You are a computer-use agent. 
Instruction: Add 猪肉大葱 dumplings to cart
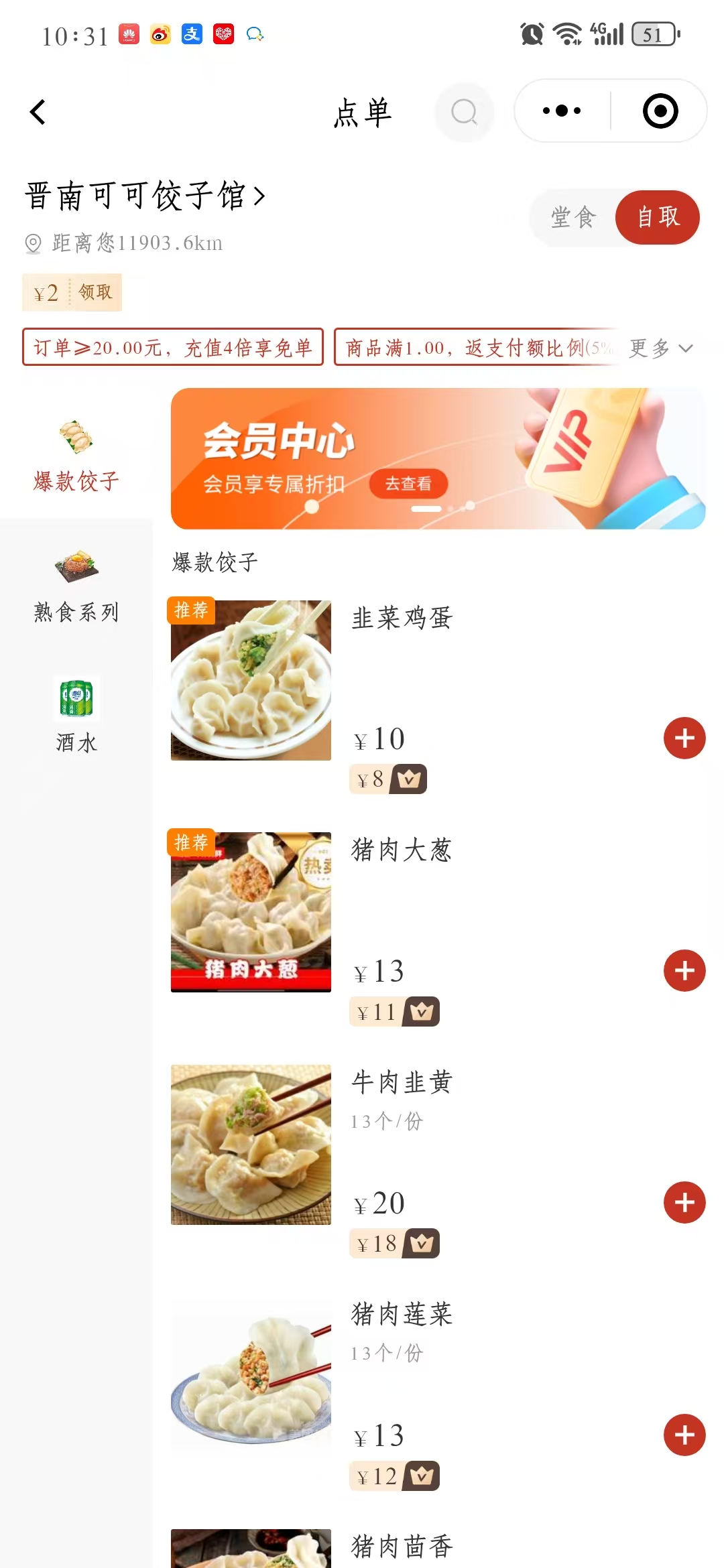(x=684, y=970)
